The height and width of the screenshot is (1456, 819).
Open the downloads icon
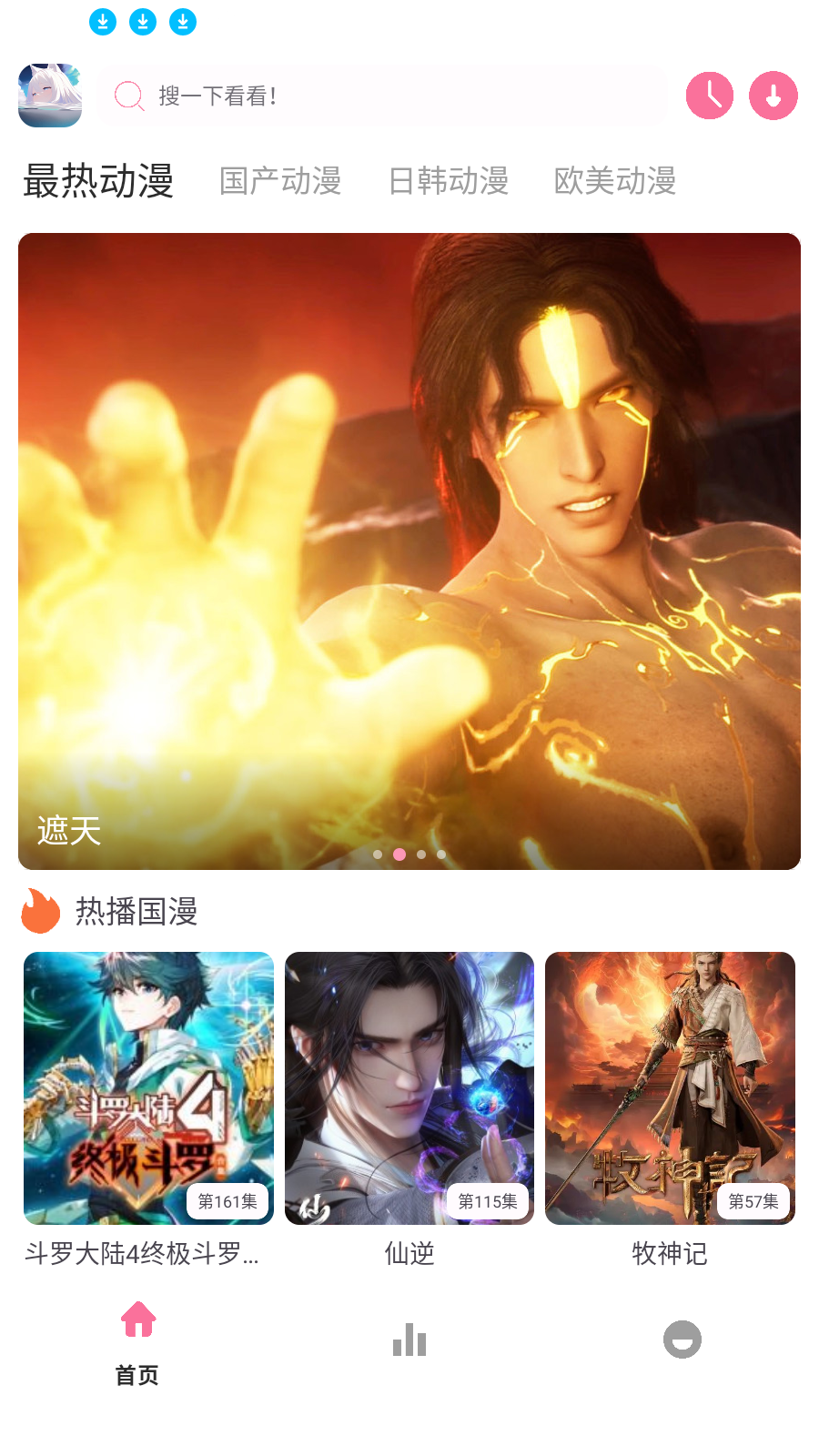[773, 96]
